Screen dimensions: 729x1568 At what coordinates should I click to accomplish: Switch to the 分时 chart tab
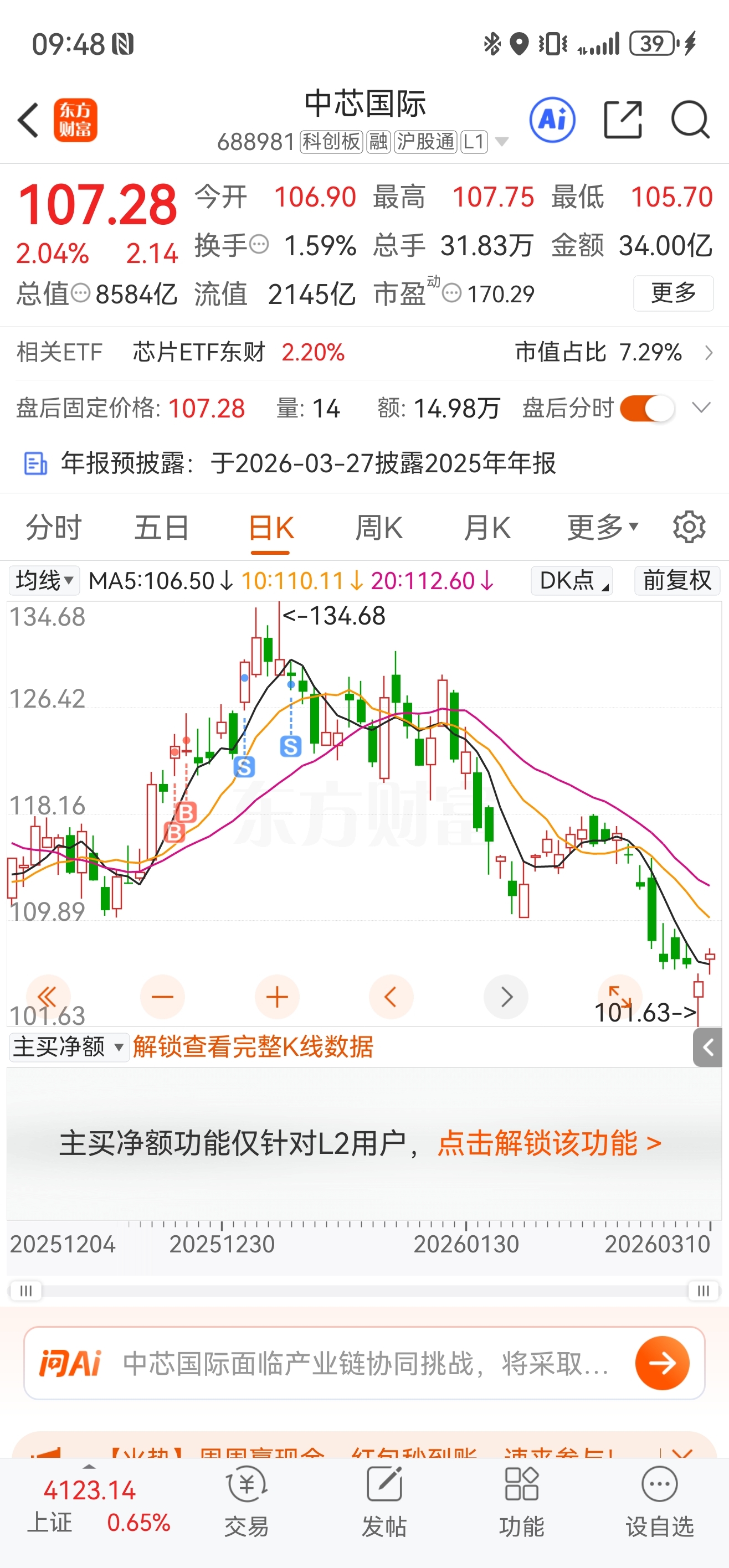click(54, 527)
